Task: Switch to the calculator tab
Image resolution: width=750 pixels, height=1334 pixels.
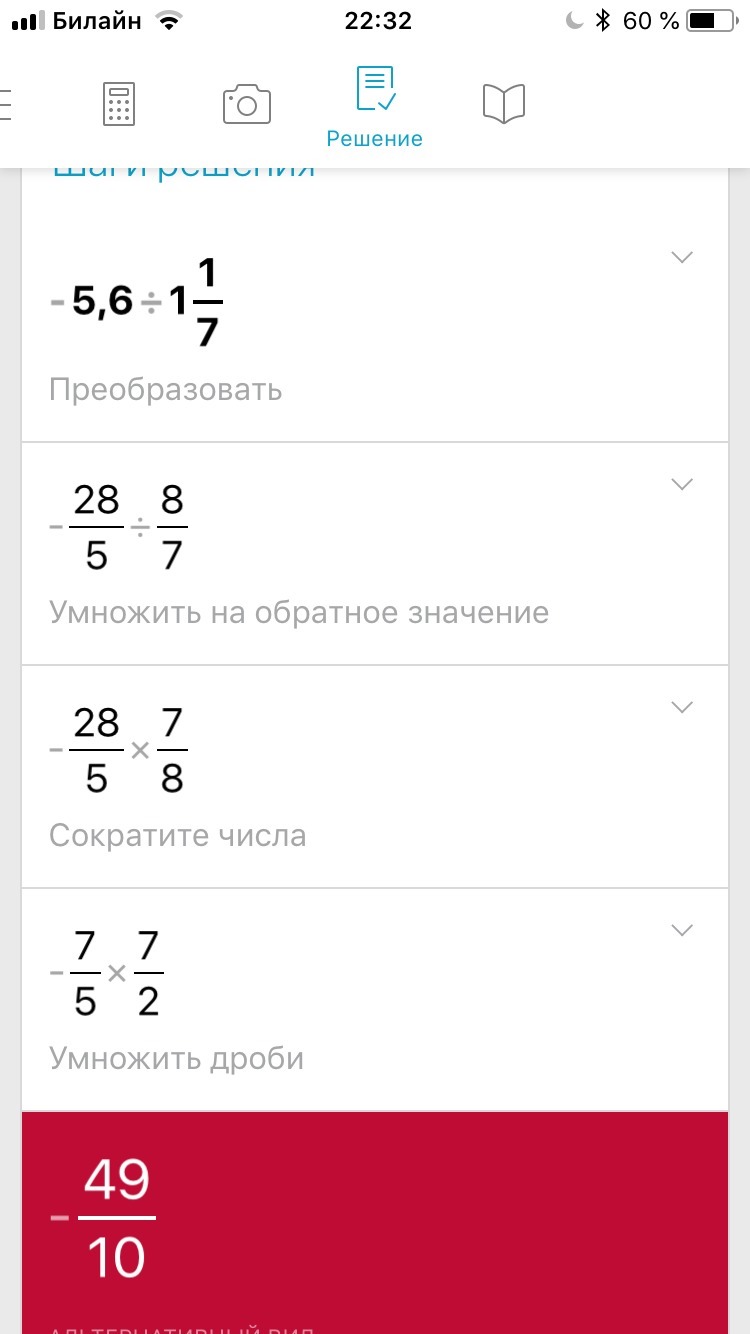Action: tap(119, 104)
